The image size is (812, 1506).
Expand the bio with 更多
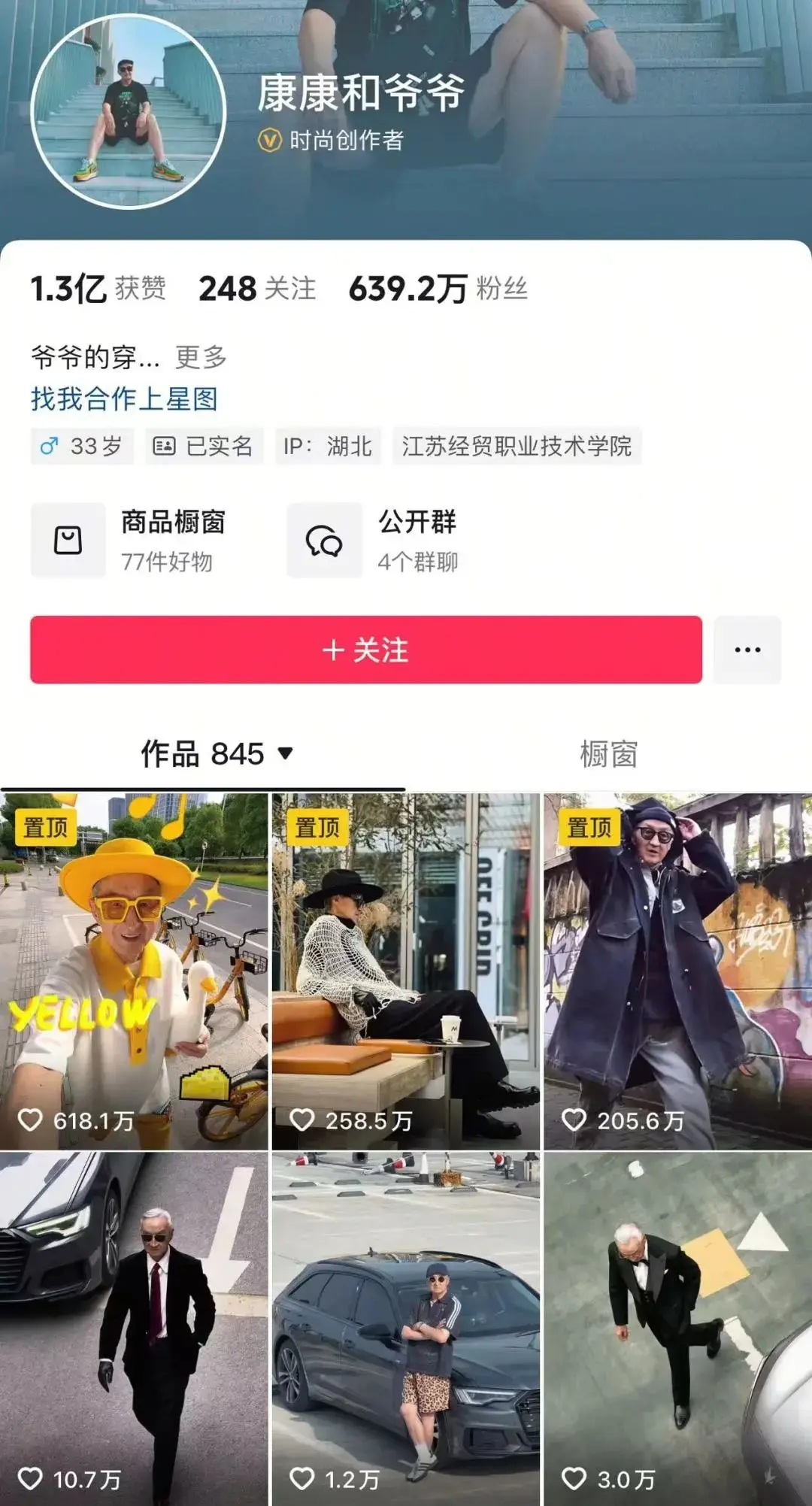point(201,357)
